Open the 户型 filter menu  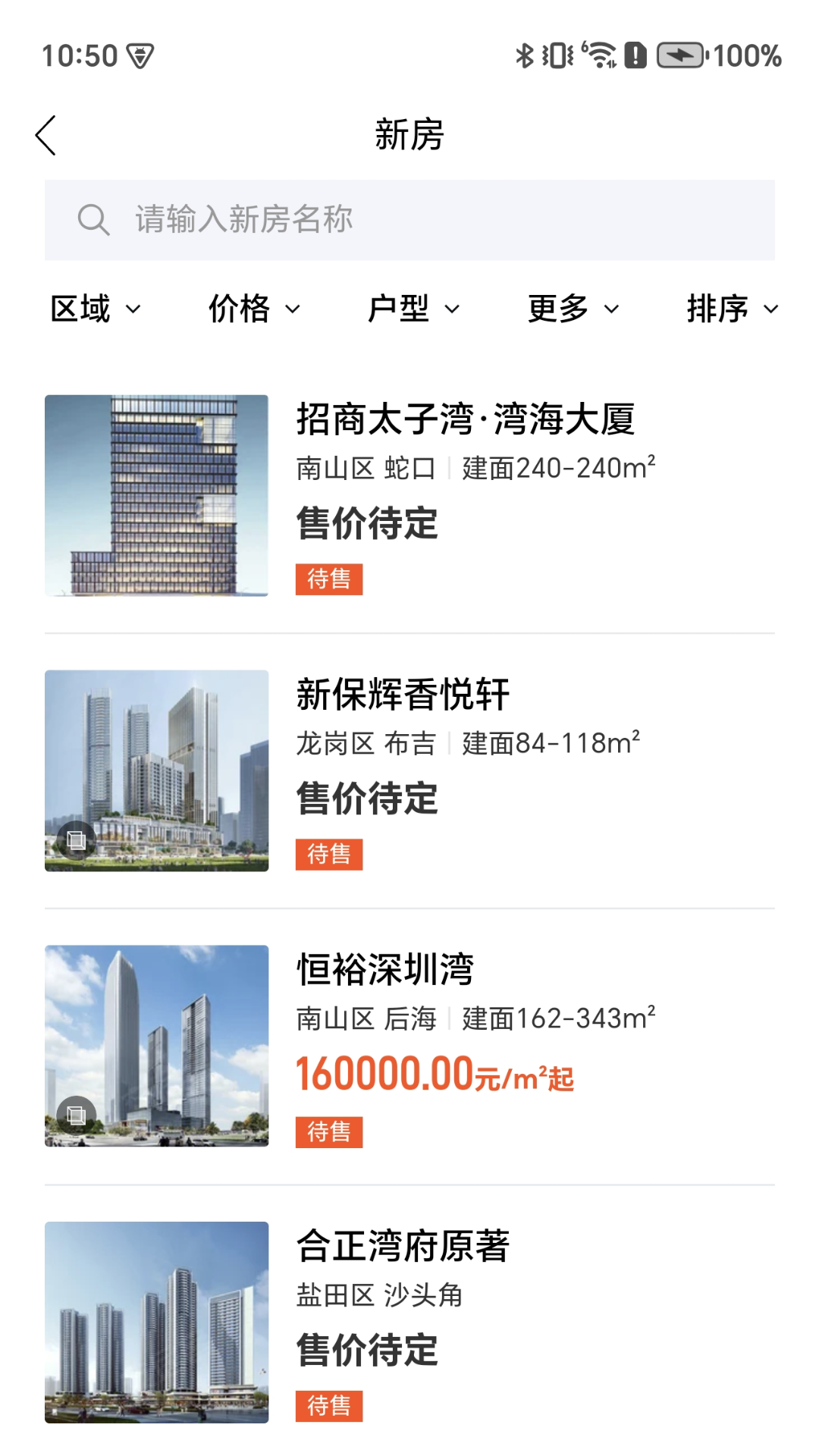(412, 308)
